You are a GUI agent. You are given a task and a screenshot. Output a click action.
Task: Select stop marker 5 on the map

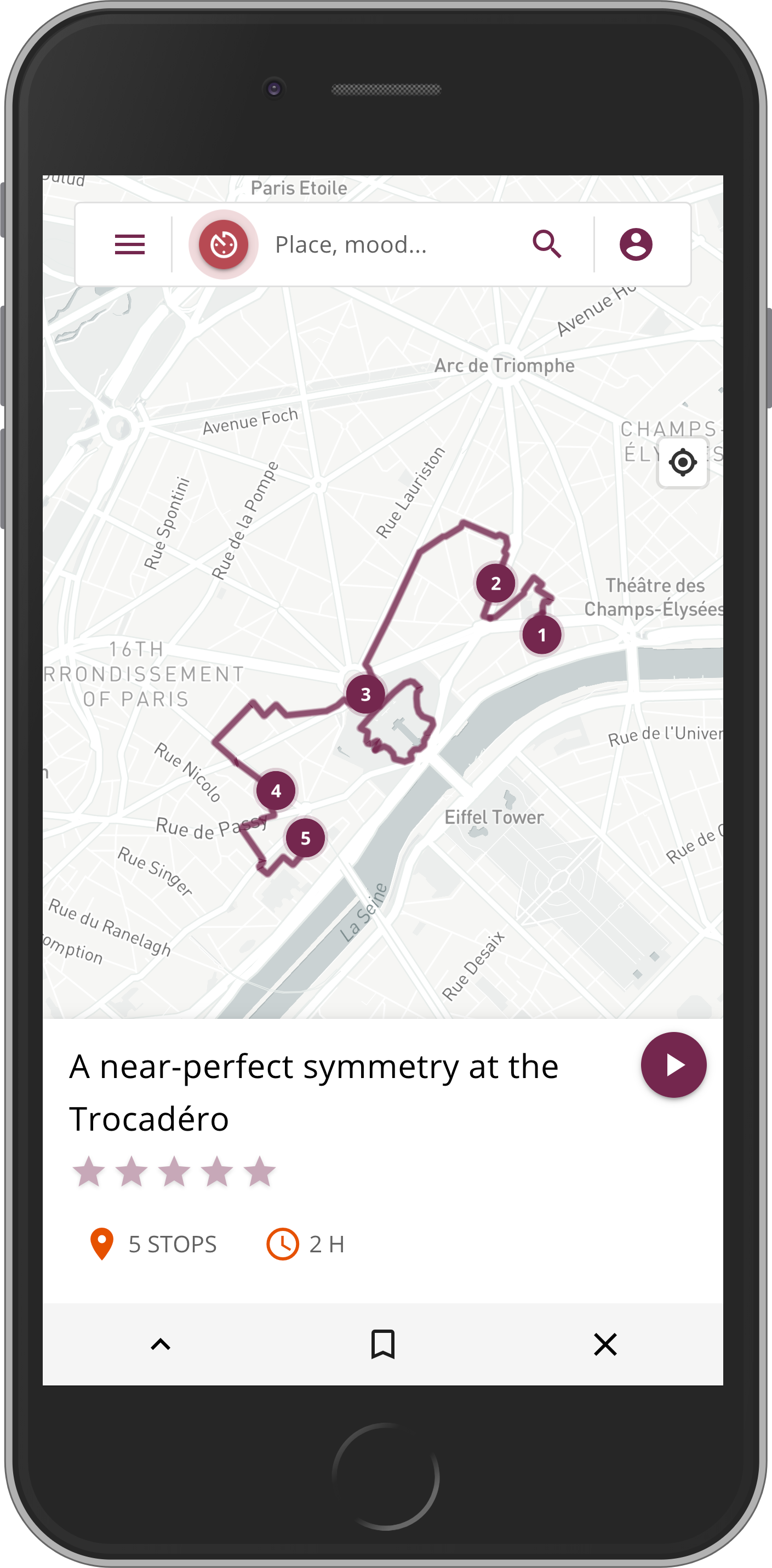coord(305,838)
